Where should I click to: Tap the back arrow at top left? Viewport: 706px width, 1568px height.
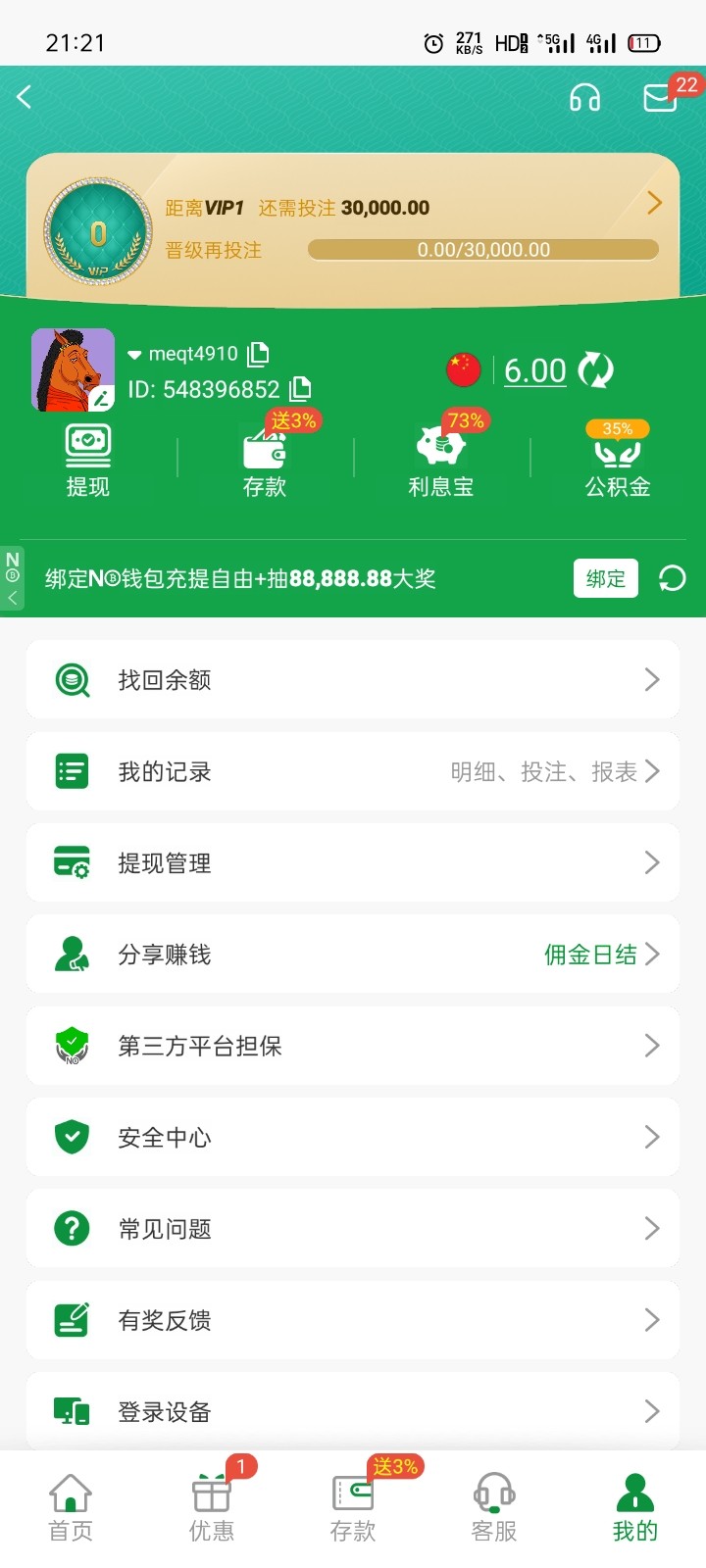point(24,97)
